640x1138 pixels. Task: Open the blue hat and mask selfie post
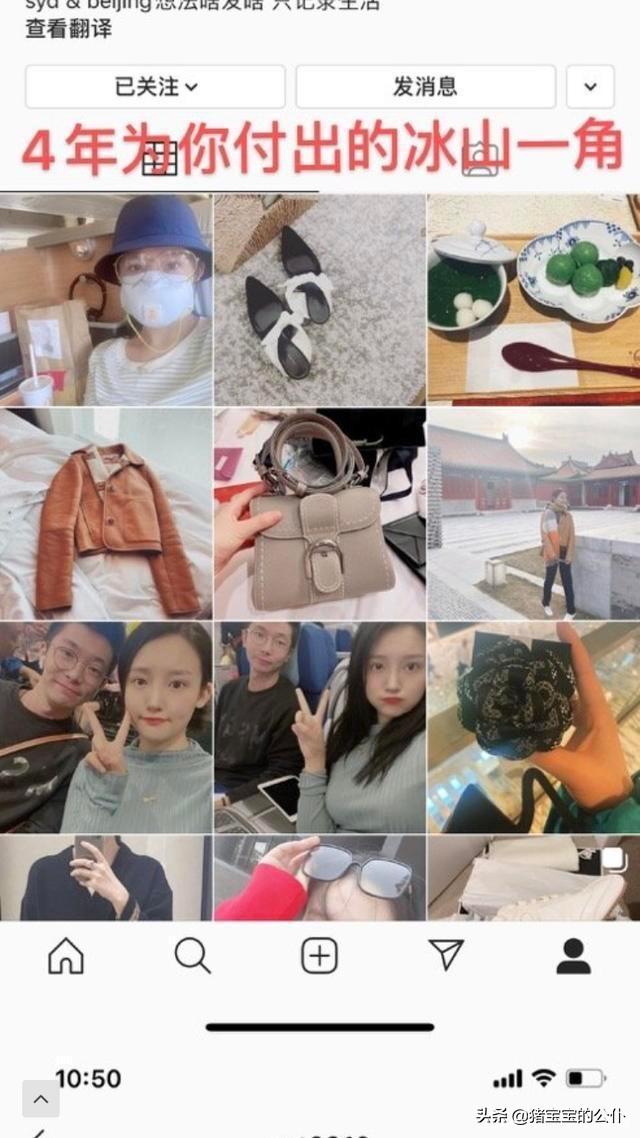pos(106,300)
